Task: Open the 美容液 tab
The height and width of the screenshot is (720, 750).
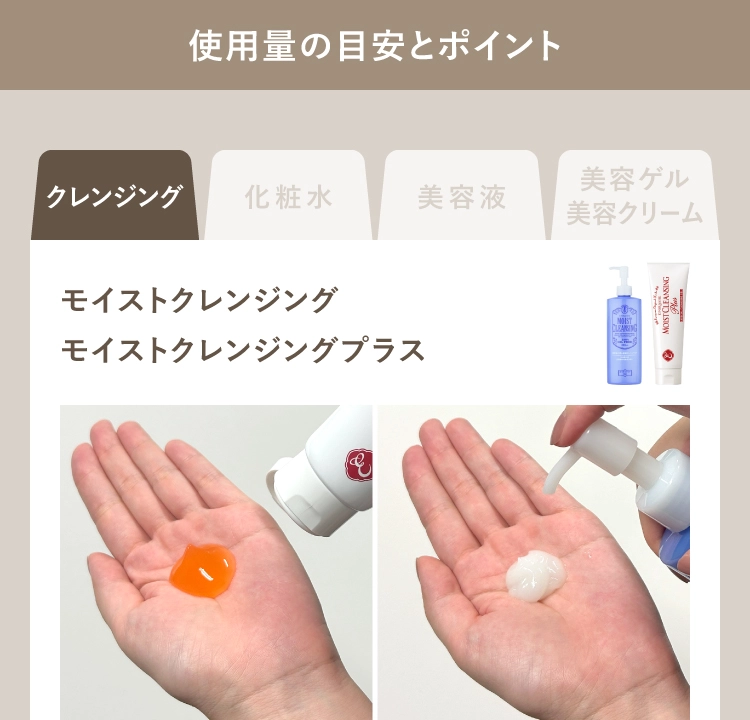Action: pos(462,196)
